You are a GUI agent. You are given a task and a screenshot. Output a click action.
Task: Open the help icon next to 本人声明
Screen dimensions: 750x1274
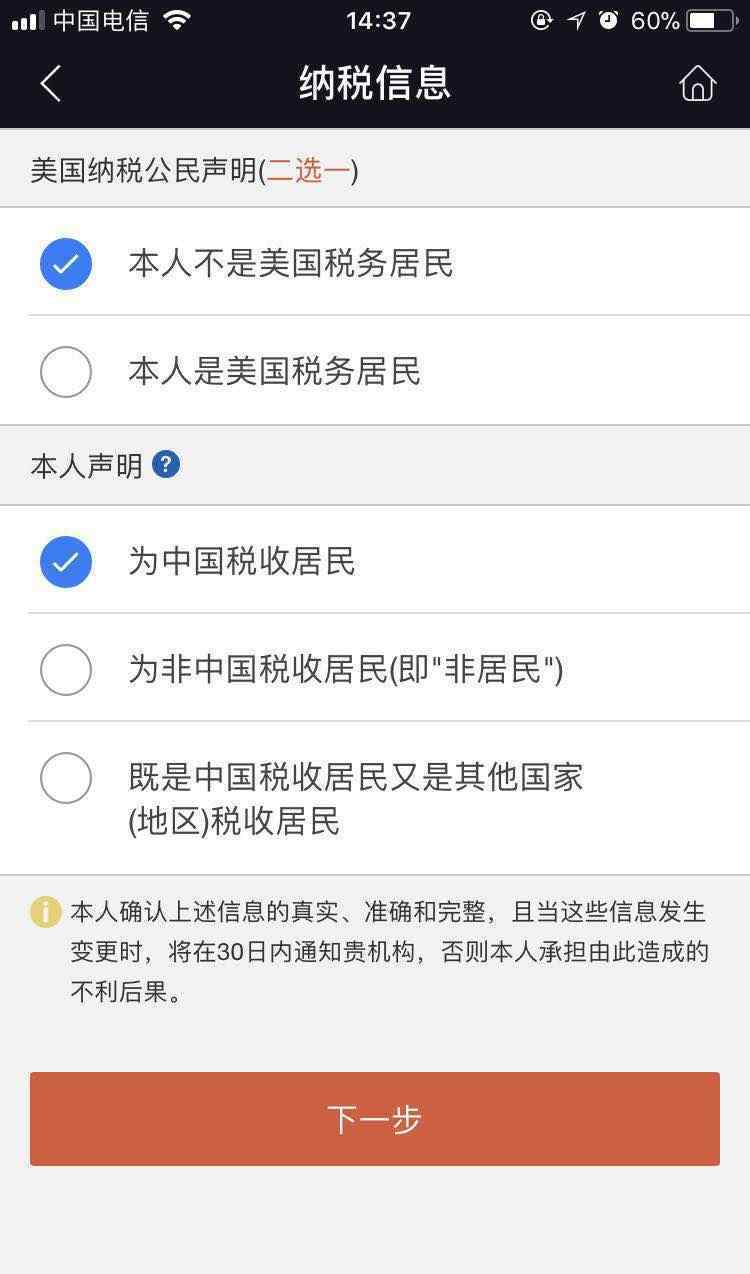coord(166,465)
